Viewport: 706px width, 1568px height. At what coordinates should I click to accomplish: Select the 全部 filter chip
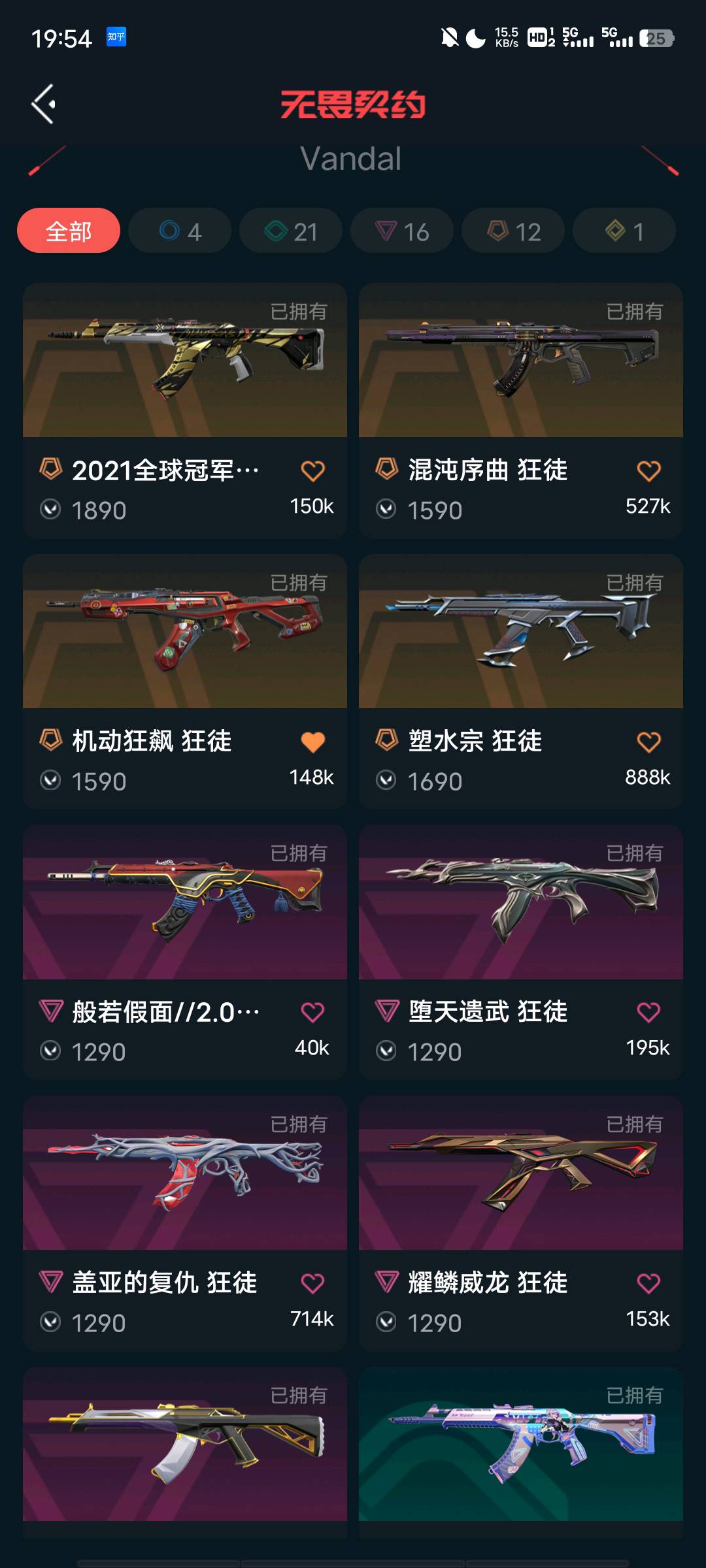tap(69, 231)
